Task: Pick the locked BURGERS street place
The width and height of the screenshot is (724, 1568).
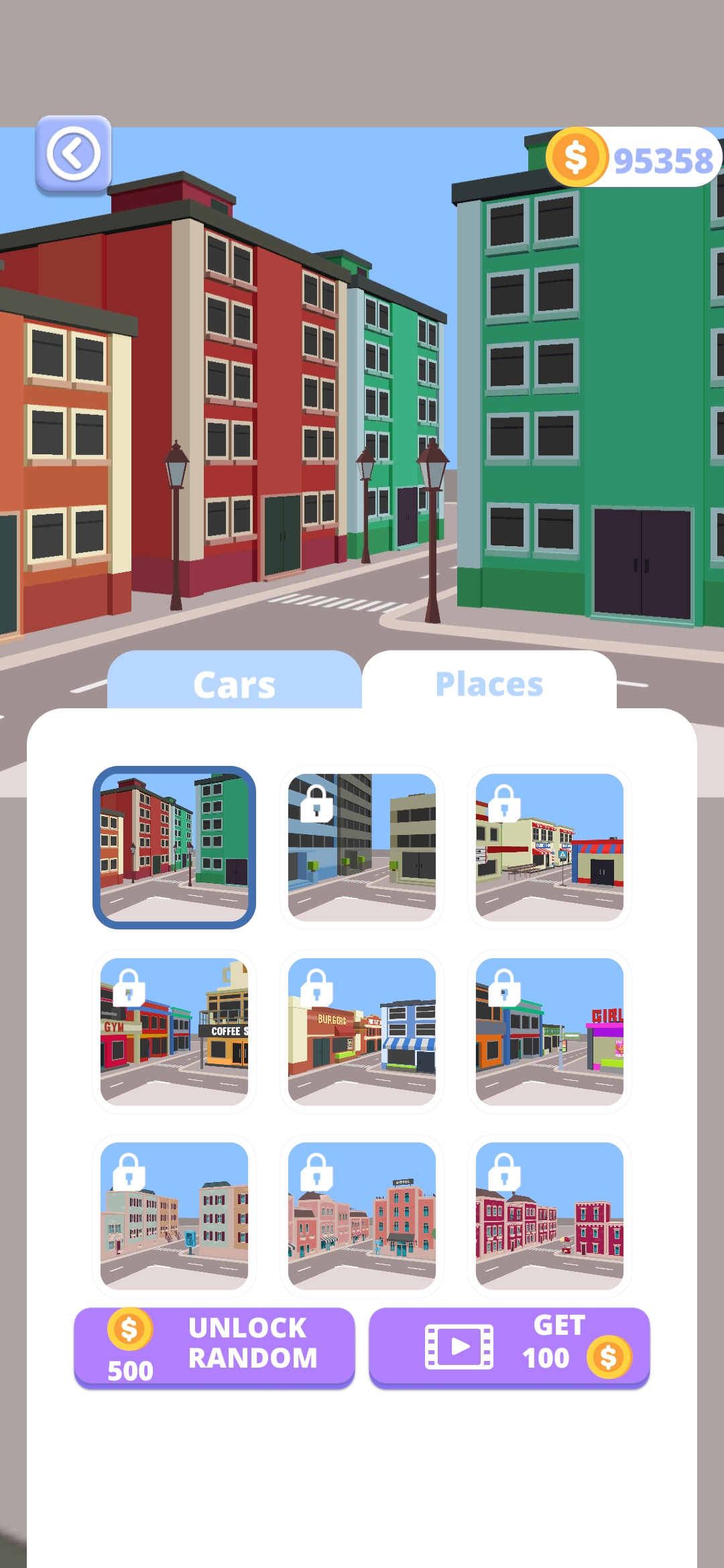Action: pyautogui.click(x=362, y=1032)
